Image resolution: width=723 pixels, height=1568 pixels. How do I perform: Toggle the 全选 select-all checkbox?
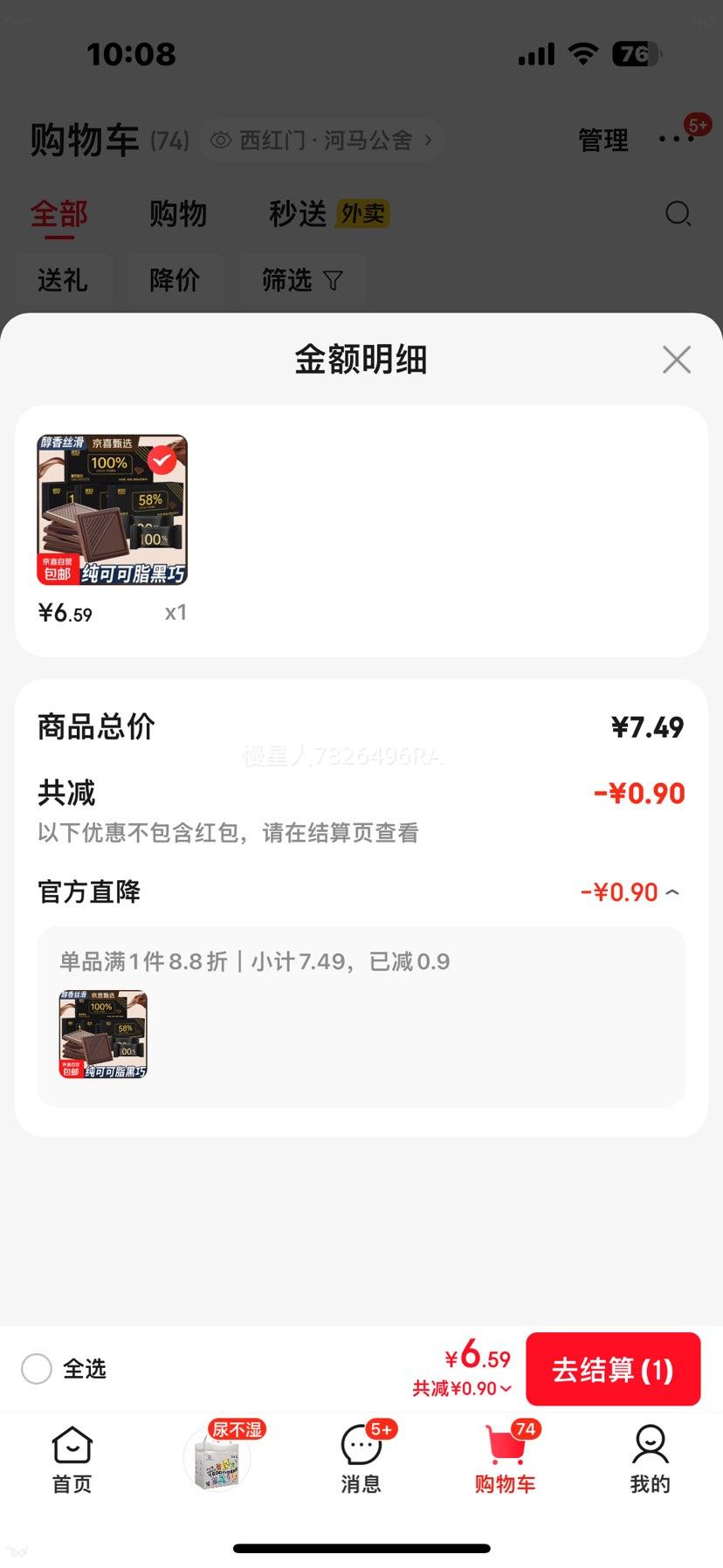[37, 1368]
